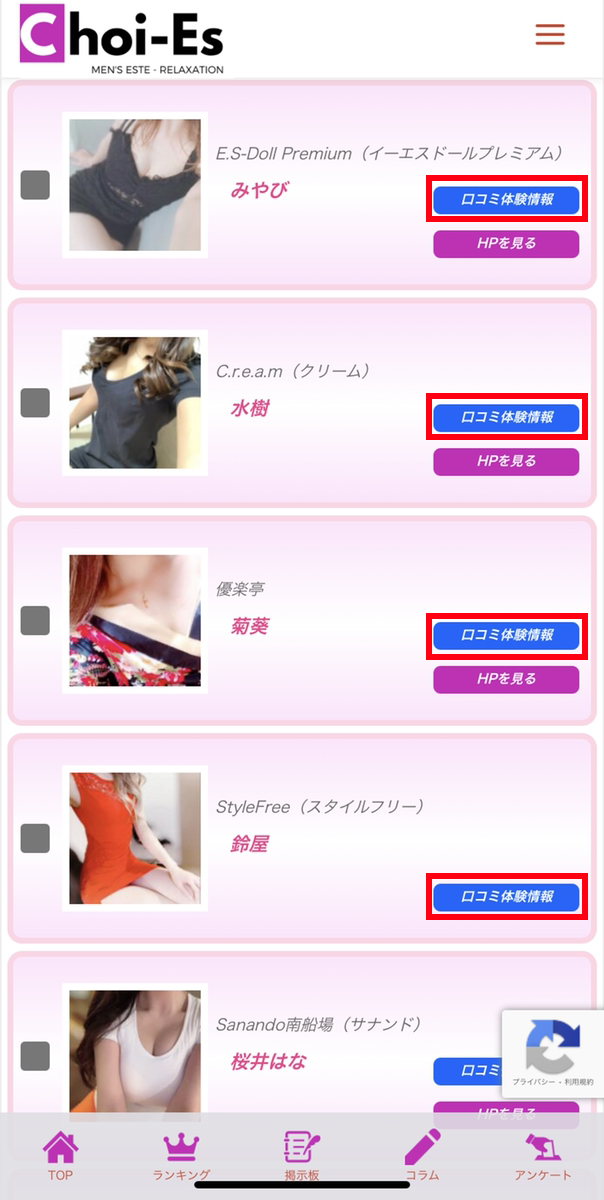View 口コミ体験情報 for 水樹

[506, 417]
